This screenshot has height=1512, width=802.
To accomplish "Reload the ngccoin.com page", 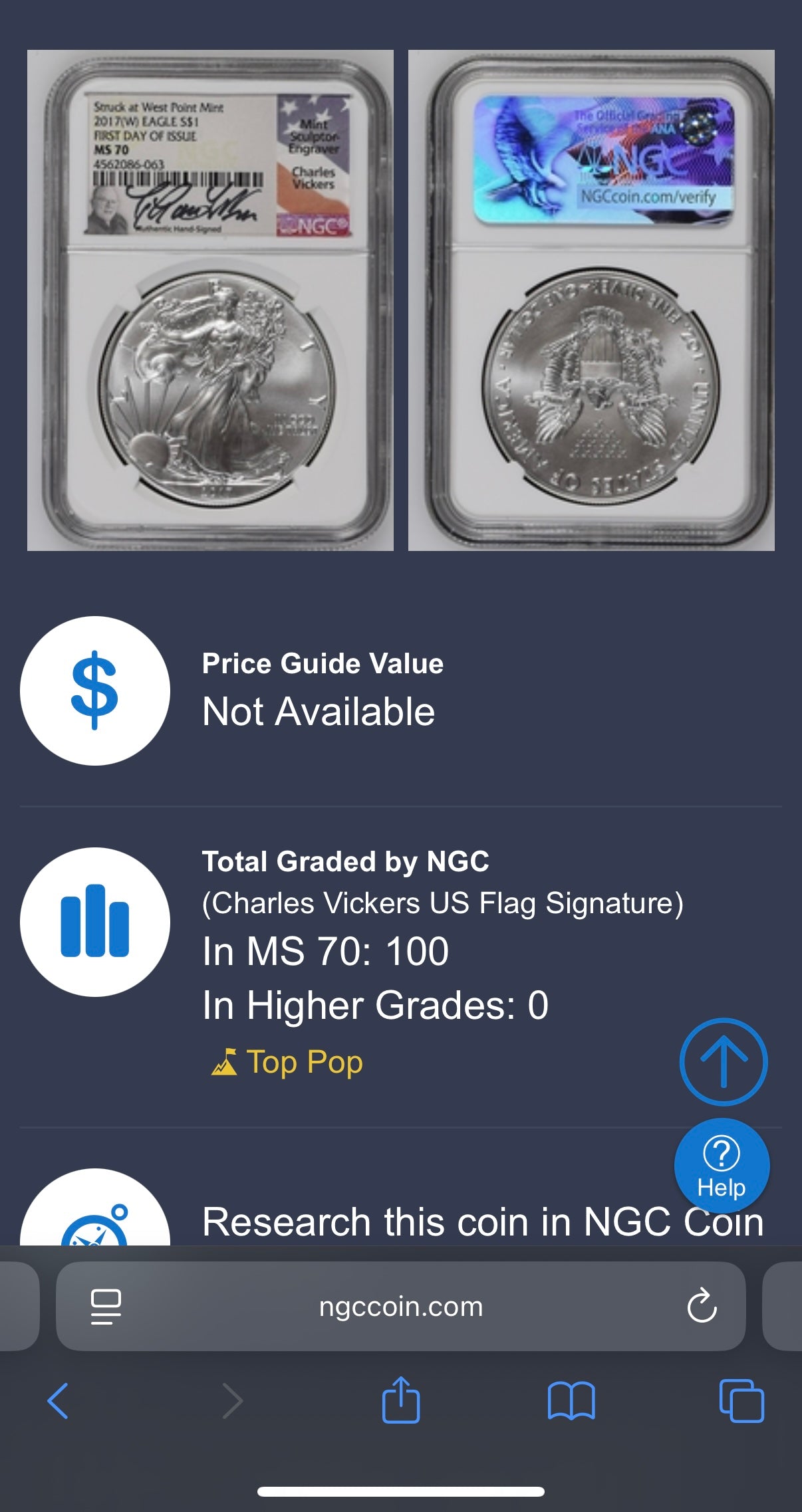I will pos(702,1307).
